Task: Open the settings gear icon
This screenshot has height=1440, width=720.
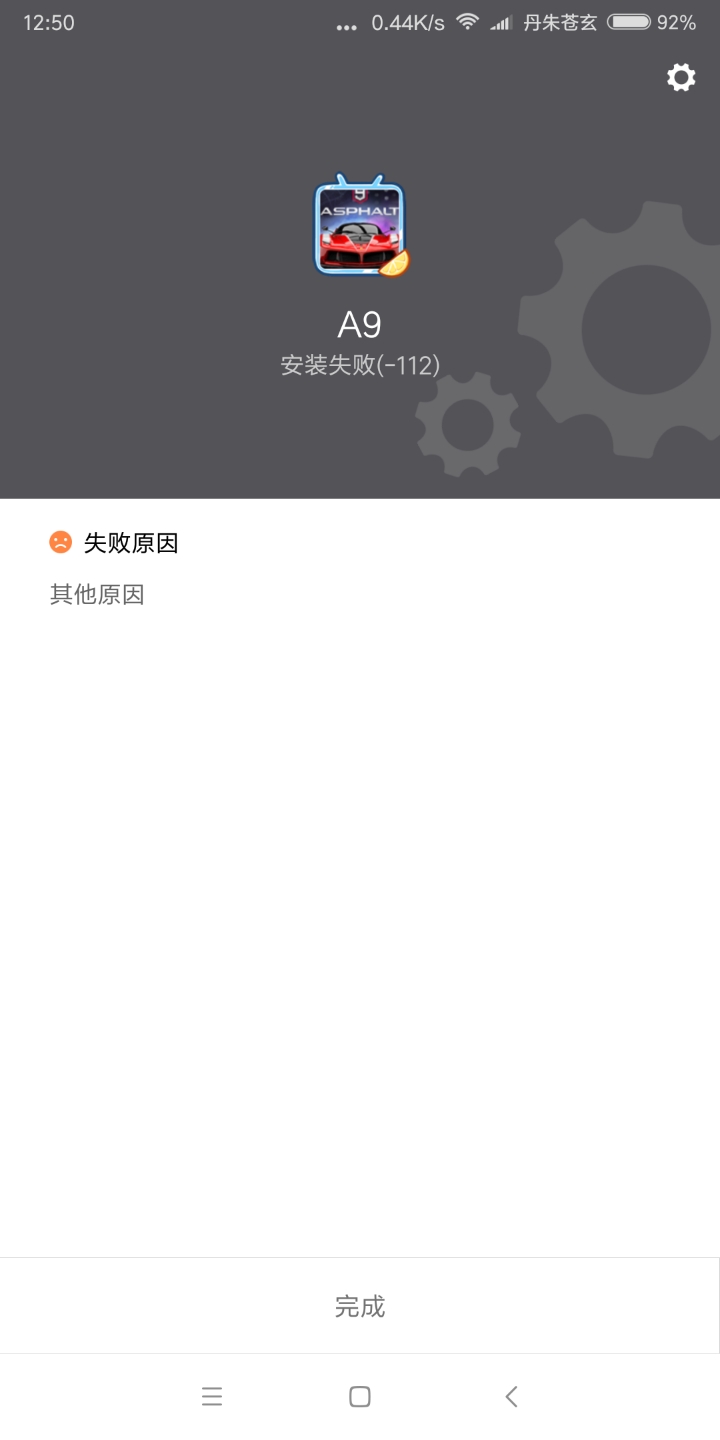Action: [x=681, y=77]
